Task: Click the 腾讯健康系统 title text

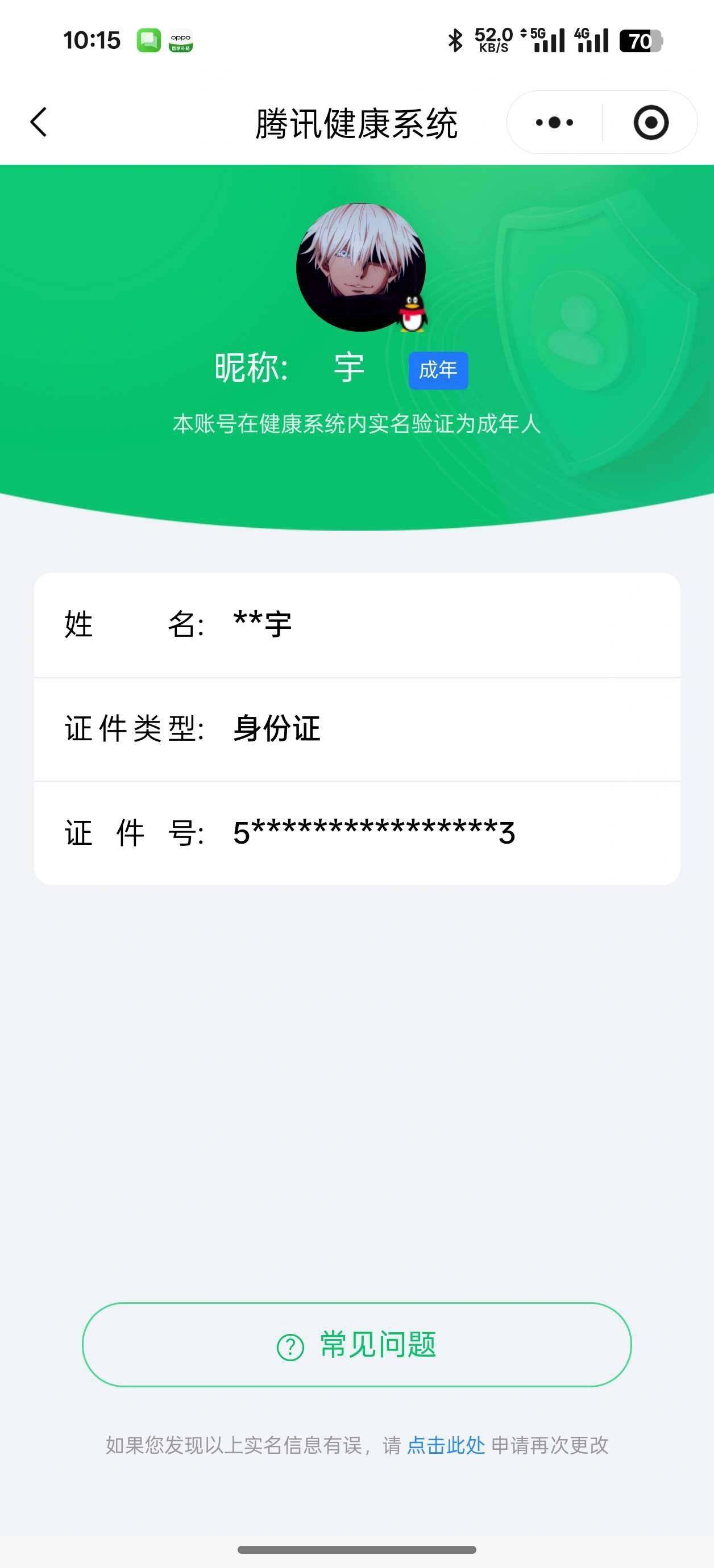Action: click(x=357, y=120)
